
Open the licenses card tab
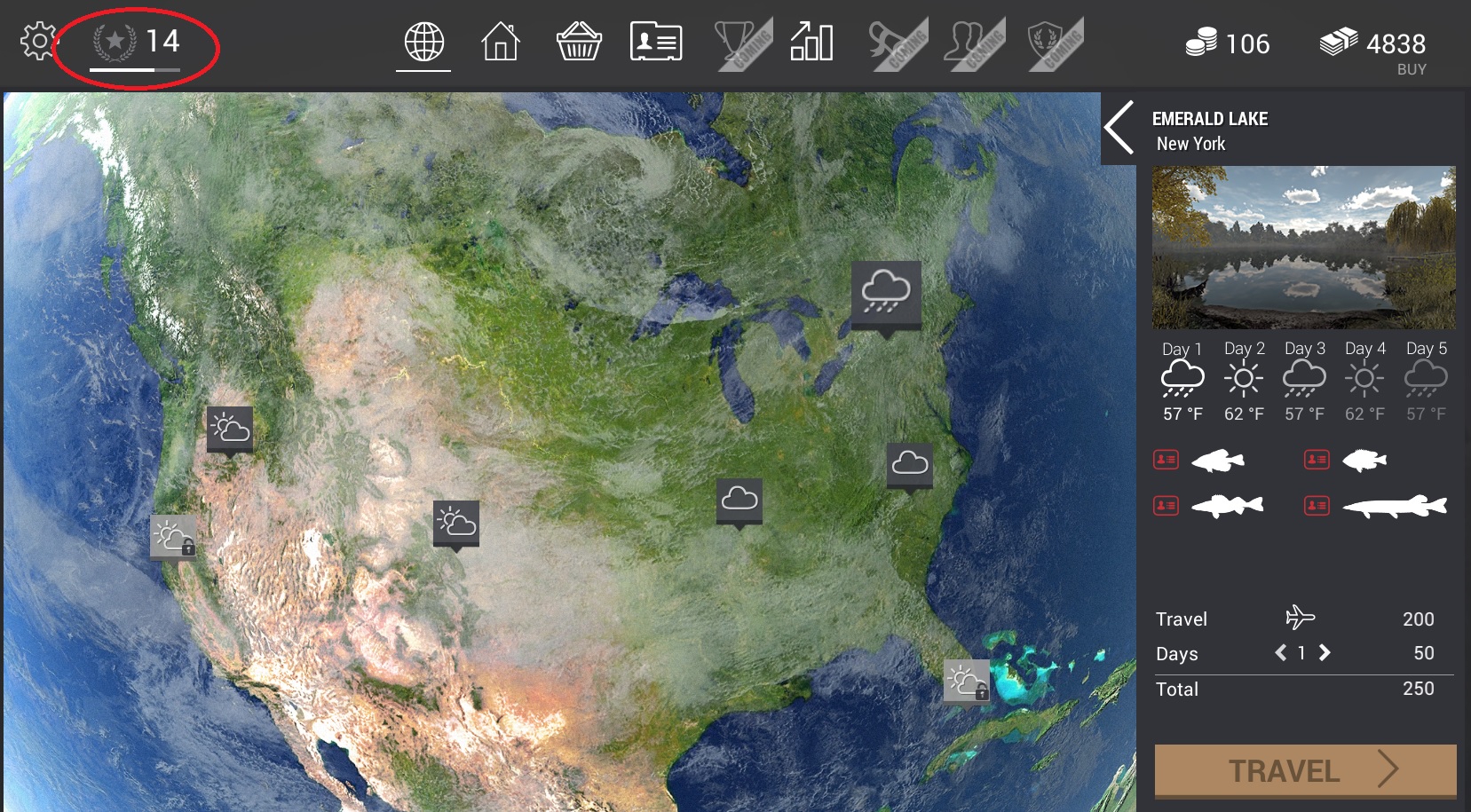coord(656,42)
